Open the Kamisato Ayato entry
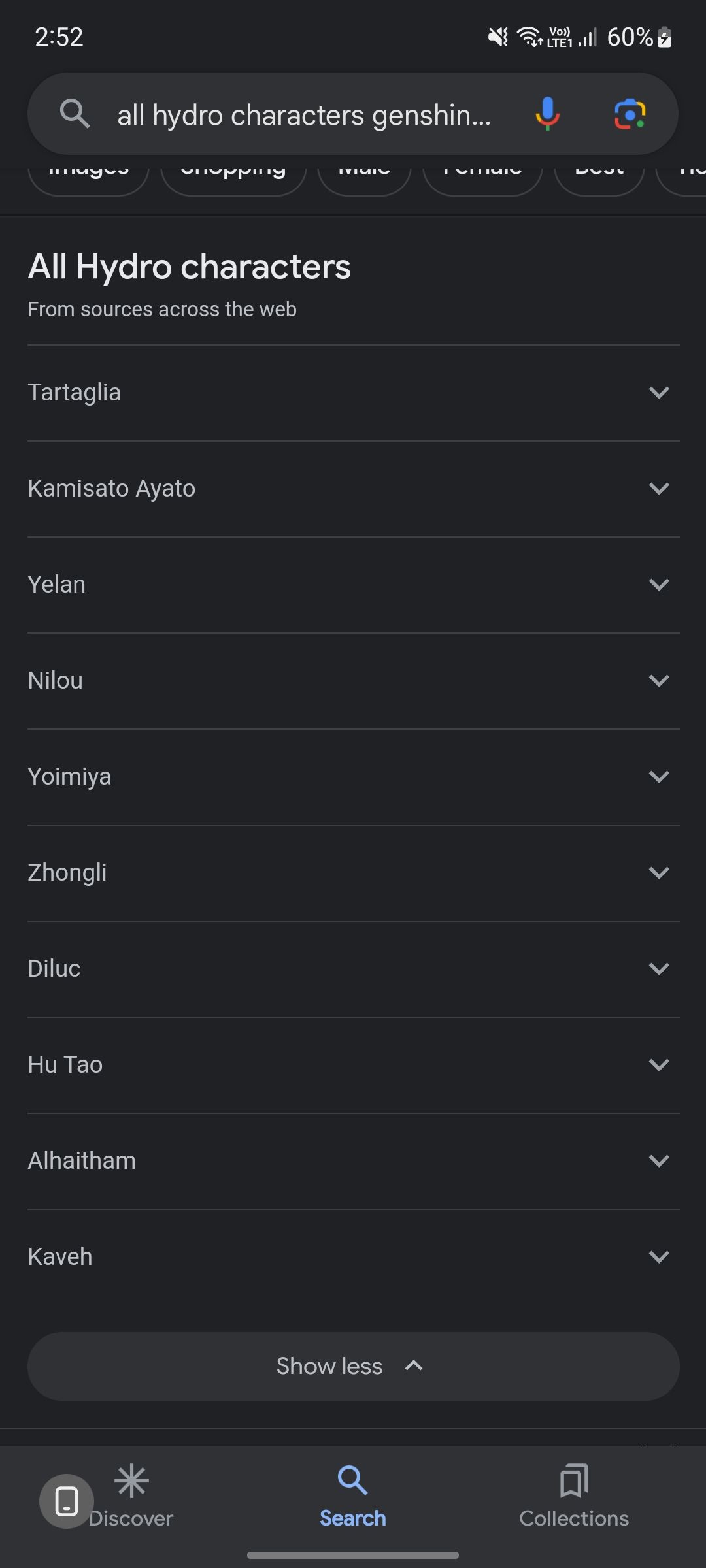This screenshot has height=1568, width=706. click(658, 488)
